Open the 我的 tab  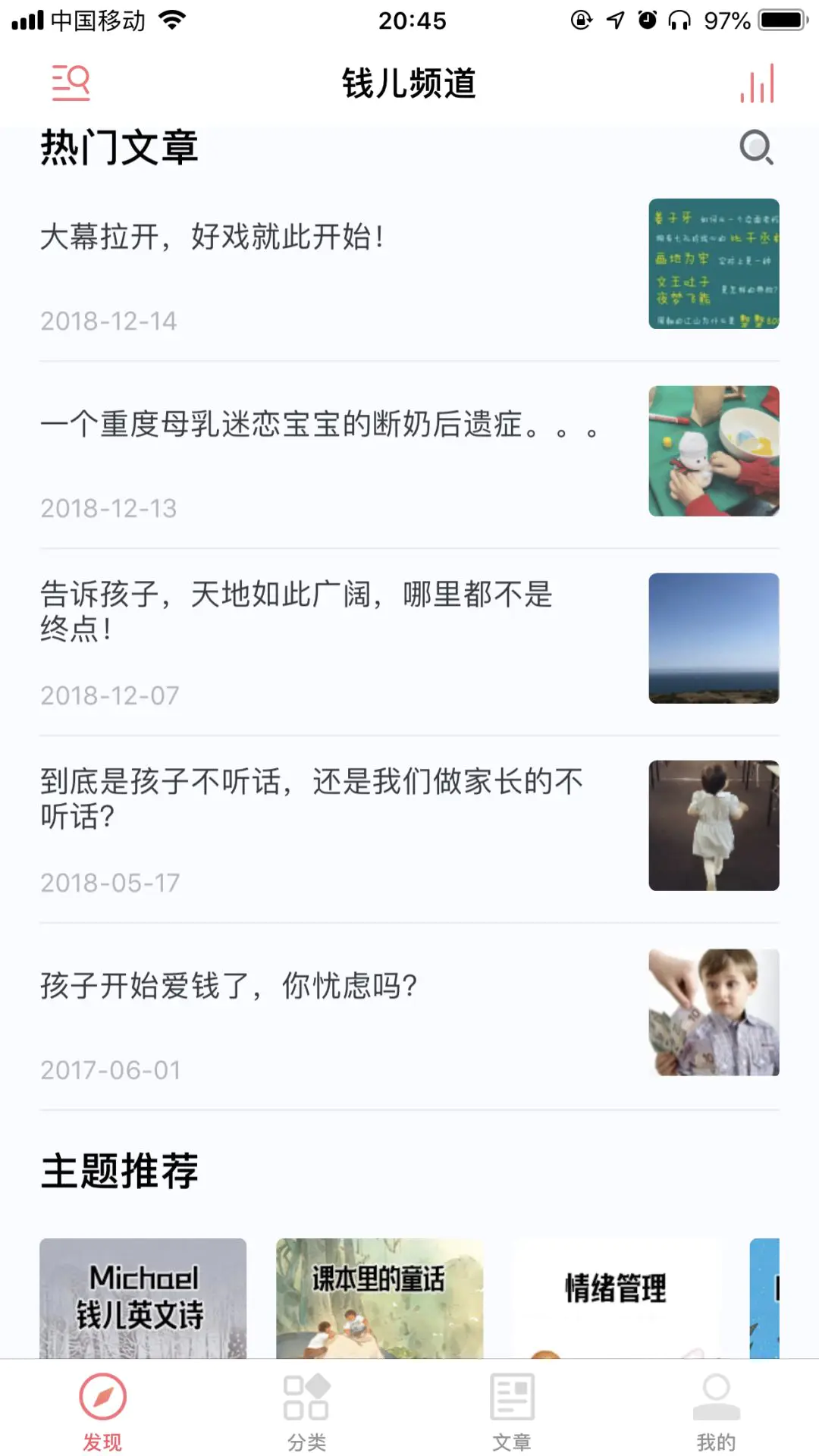(x=716, y=1410)
